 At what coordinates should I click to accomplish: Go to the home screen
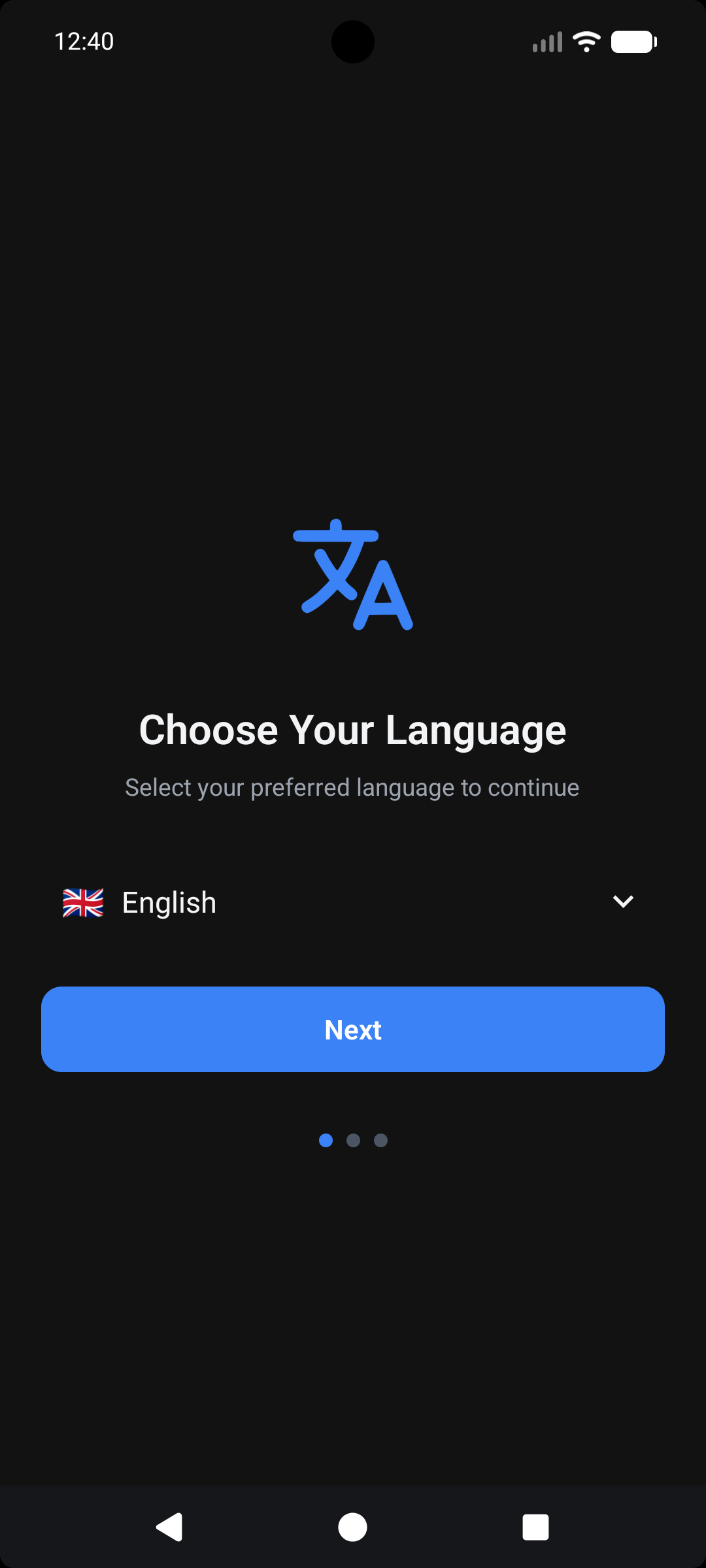point(353,1527)
